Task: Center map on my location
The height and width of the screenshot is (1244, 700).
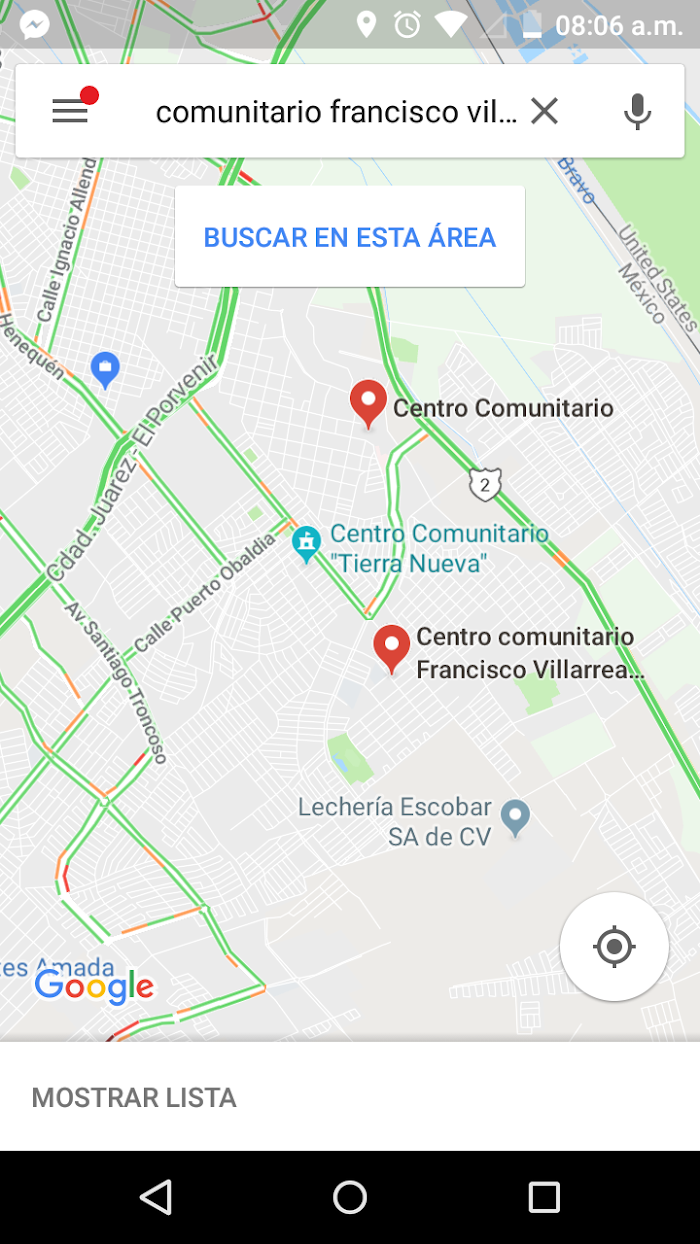Action: (x=614, y=946)
